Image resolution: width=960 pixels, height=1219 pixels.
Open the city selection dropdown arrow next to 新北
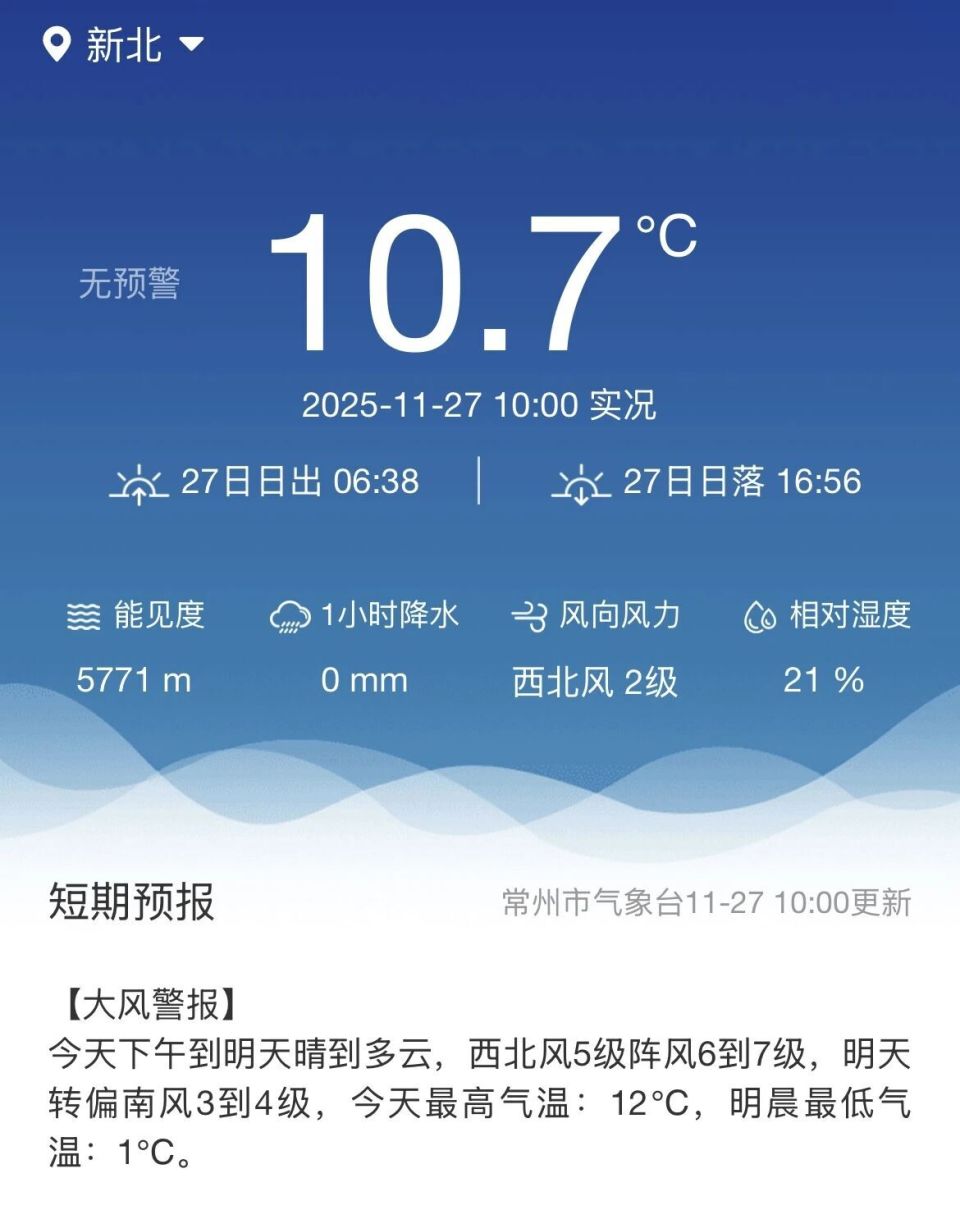[x=193, y=42]
